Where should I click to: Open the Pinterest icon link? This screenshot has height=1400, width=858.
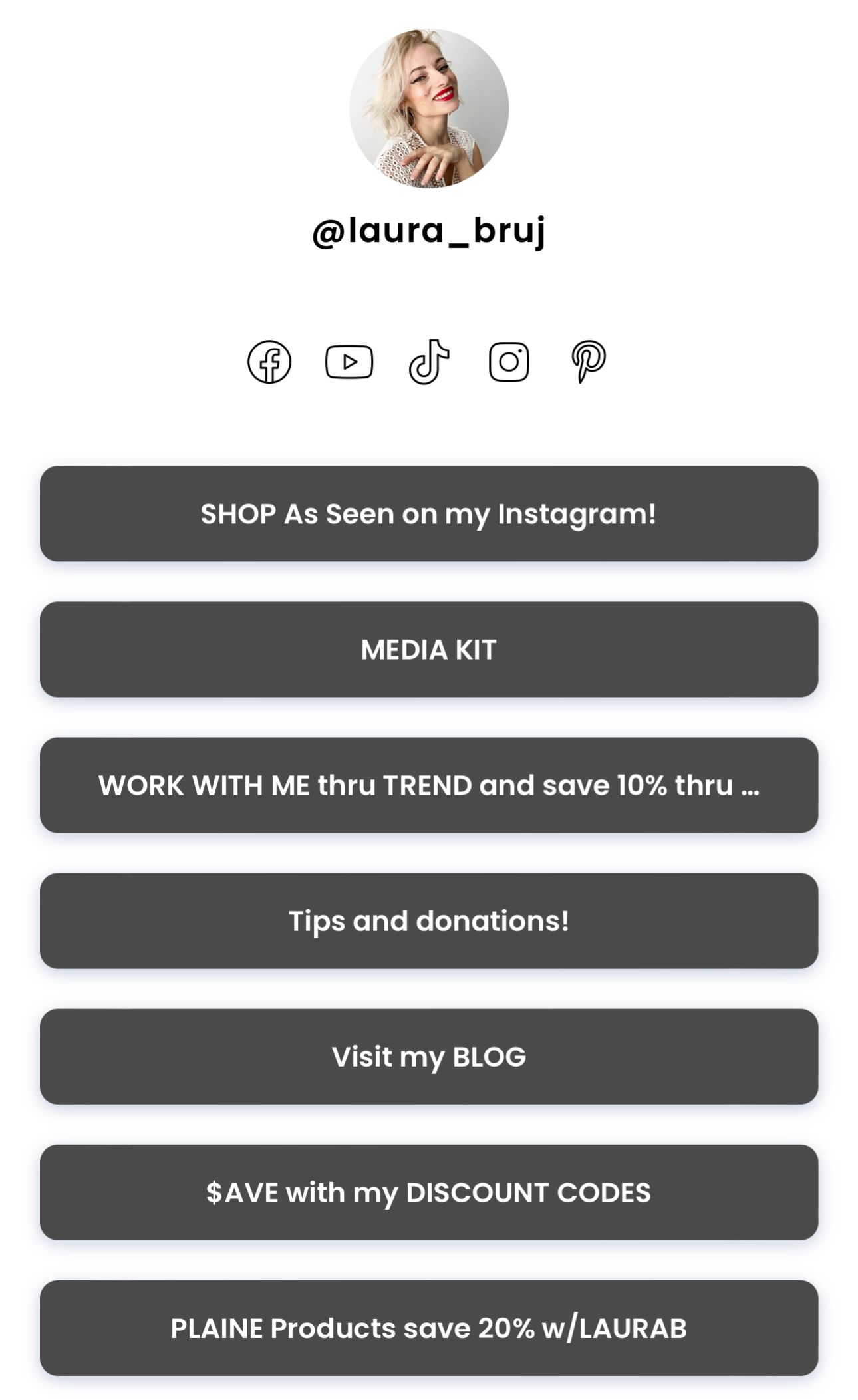(x=589, y=362)
